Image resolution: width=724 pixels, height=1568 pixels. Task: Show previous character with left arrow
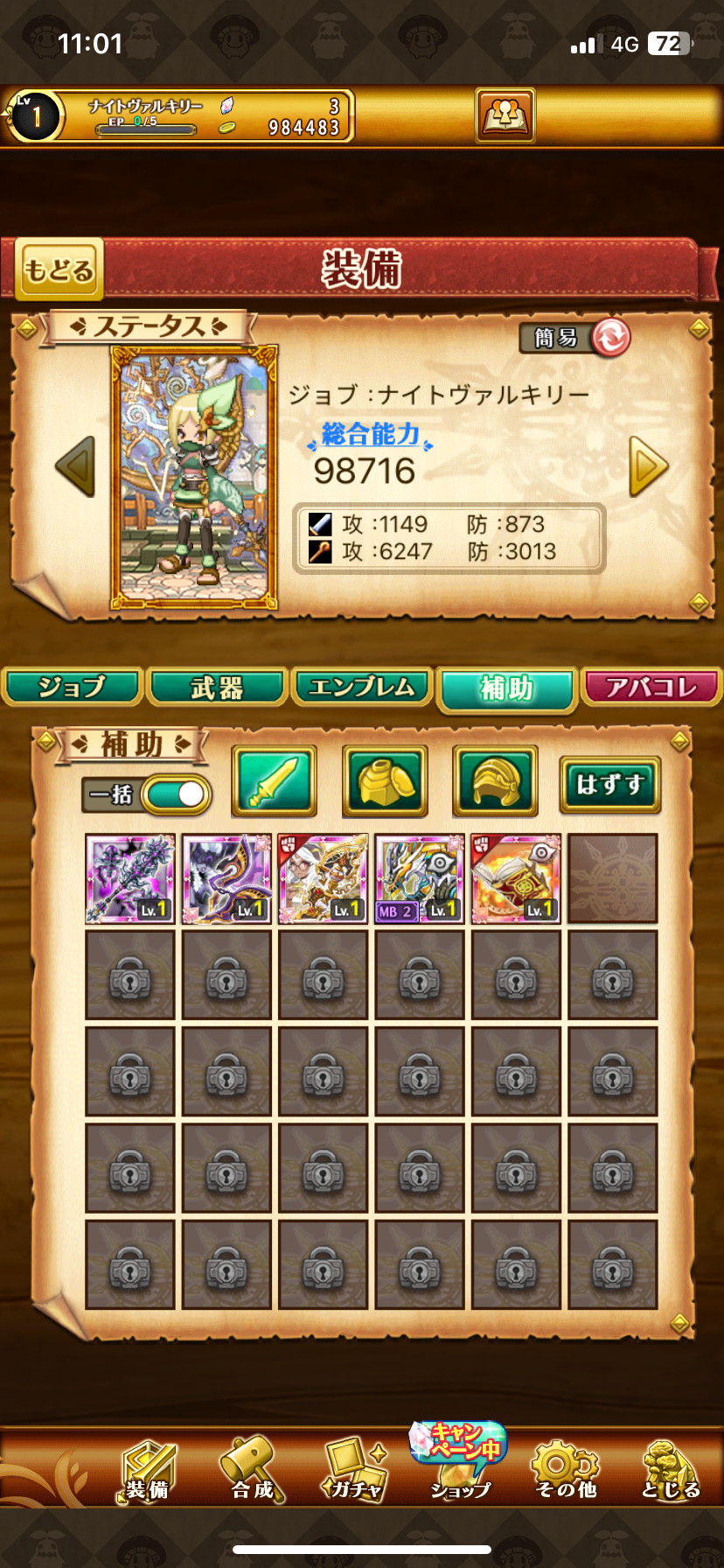pyautogui.click(x=75, y=466)
